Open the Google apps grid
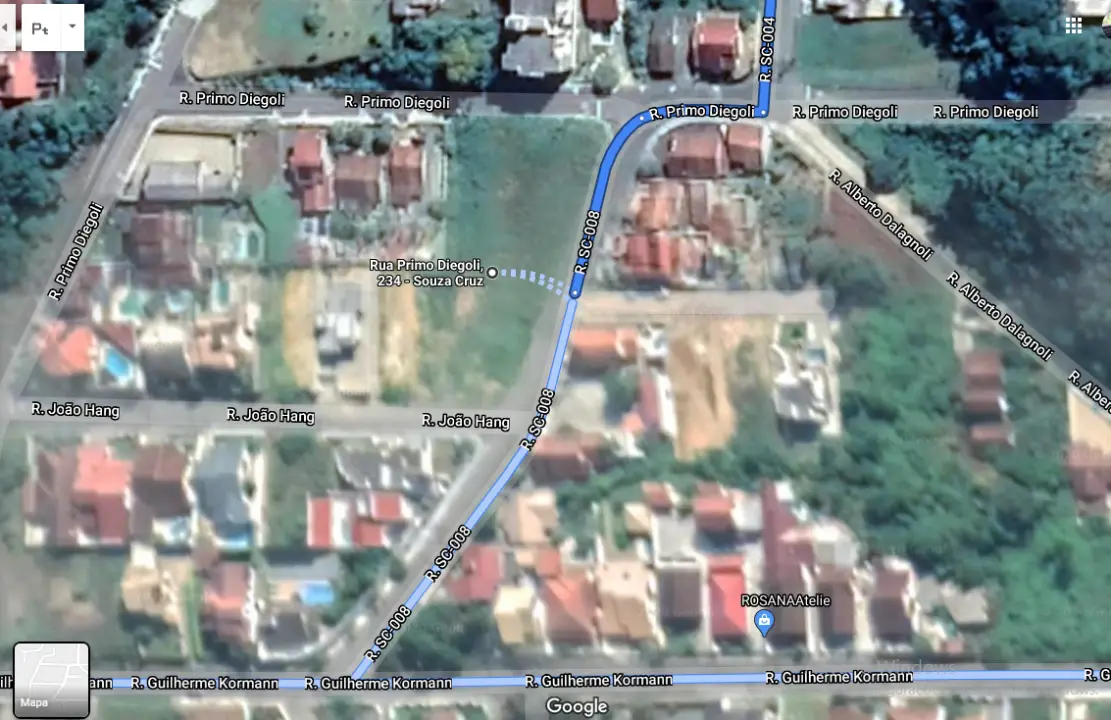 (1073, 26)
